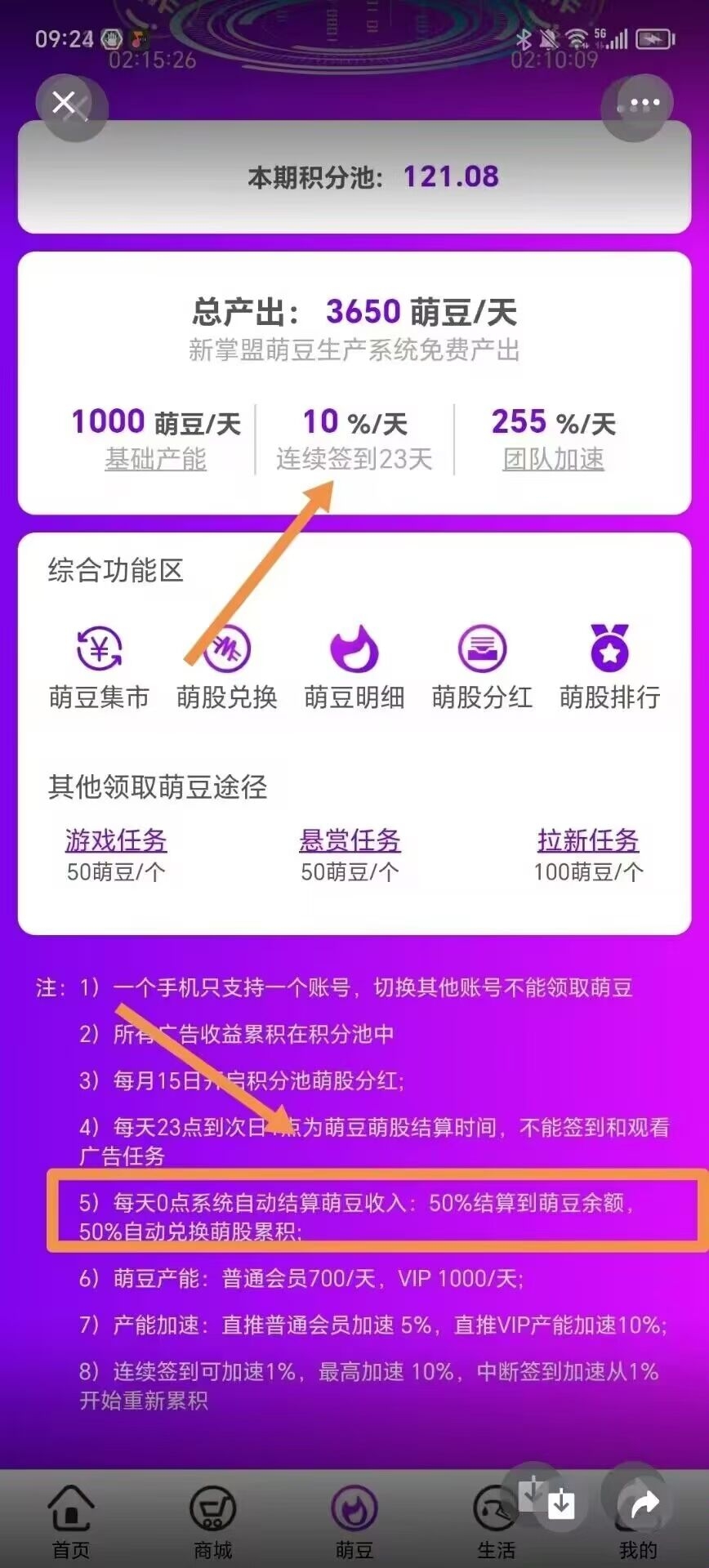The height and width of the screenshot is (1568, 709).
Task: Open 萌豆集市
Action: (99, 666)
